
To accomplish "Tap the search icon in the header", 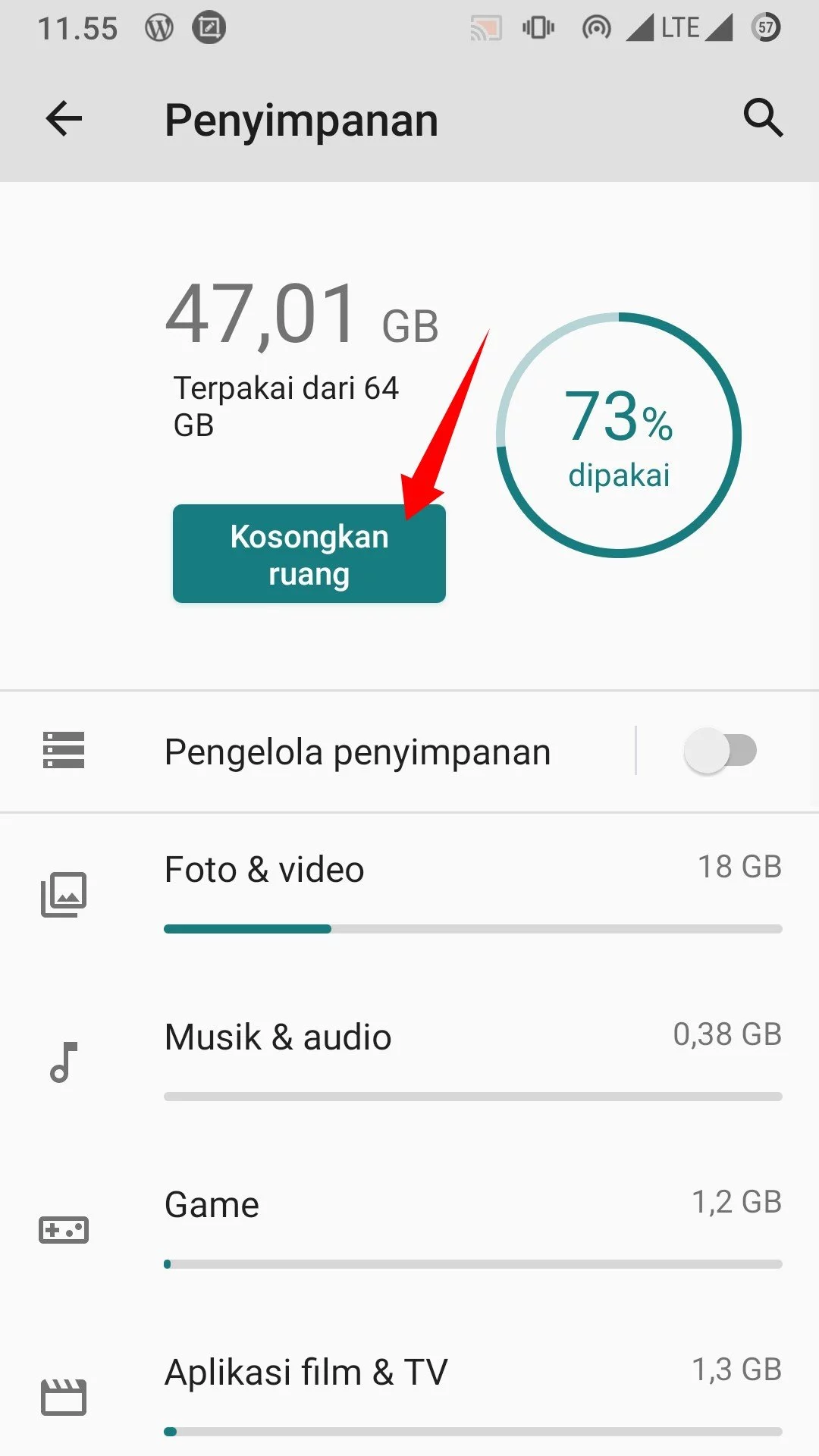I will click(764, 119).
